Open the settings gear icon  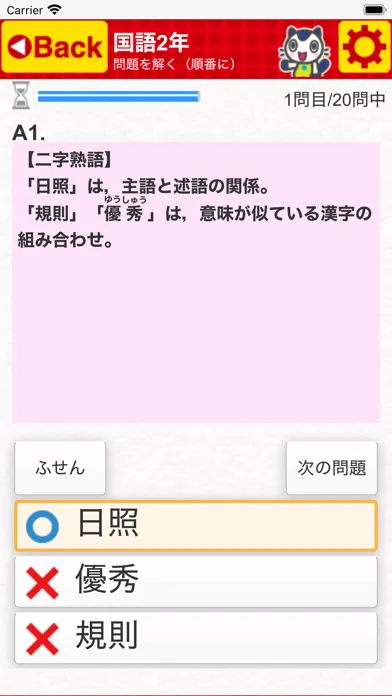[364, 47]
